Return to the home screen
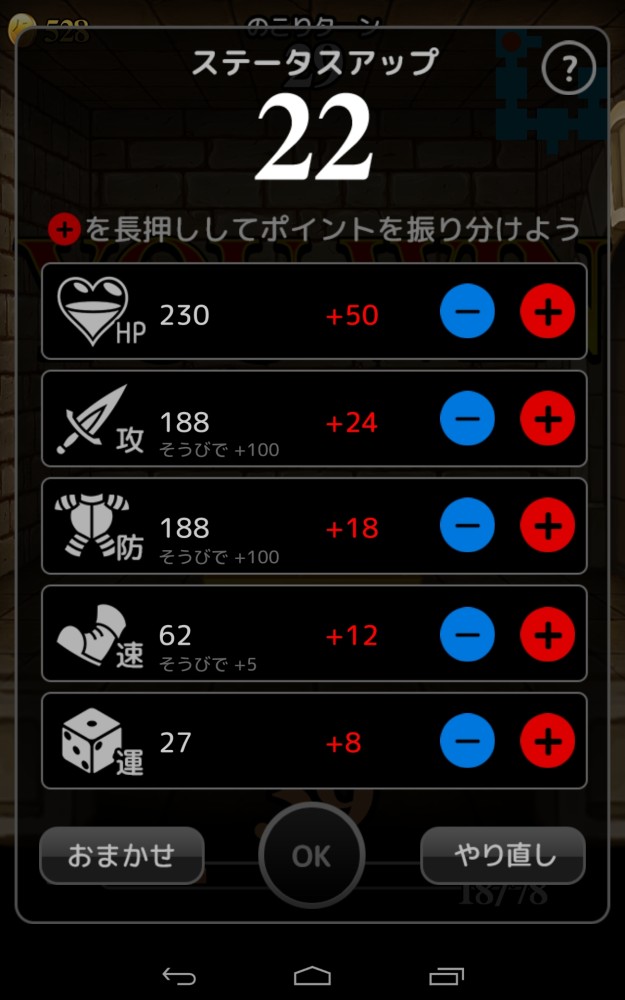625x1000 pixels. click(x=312, y=974)
